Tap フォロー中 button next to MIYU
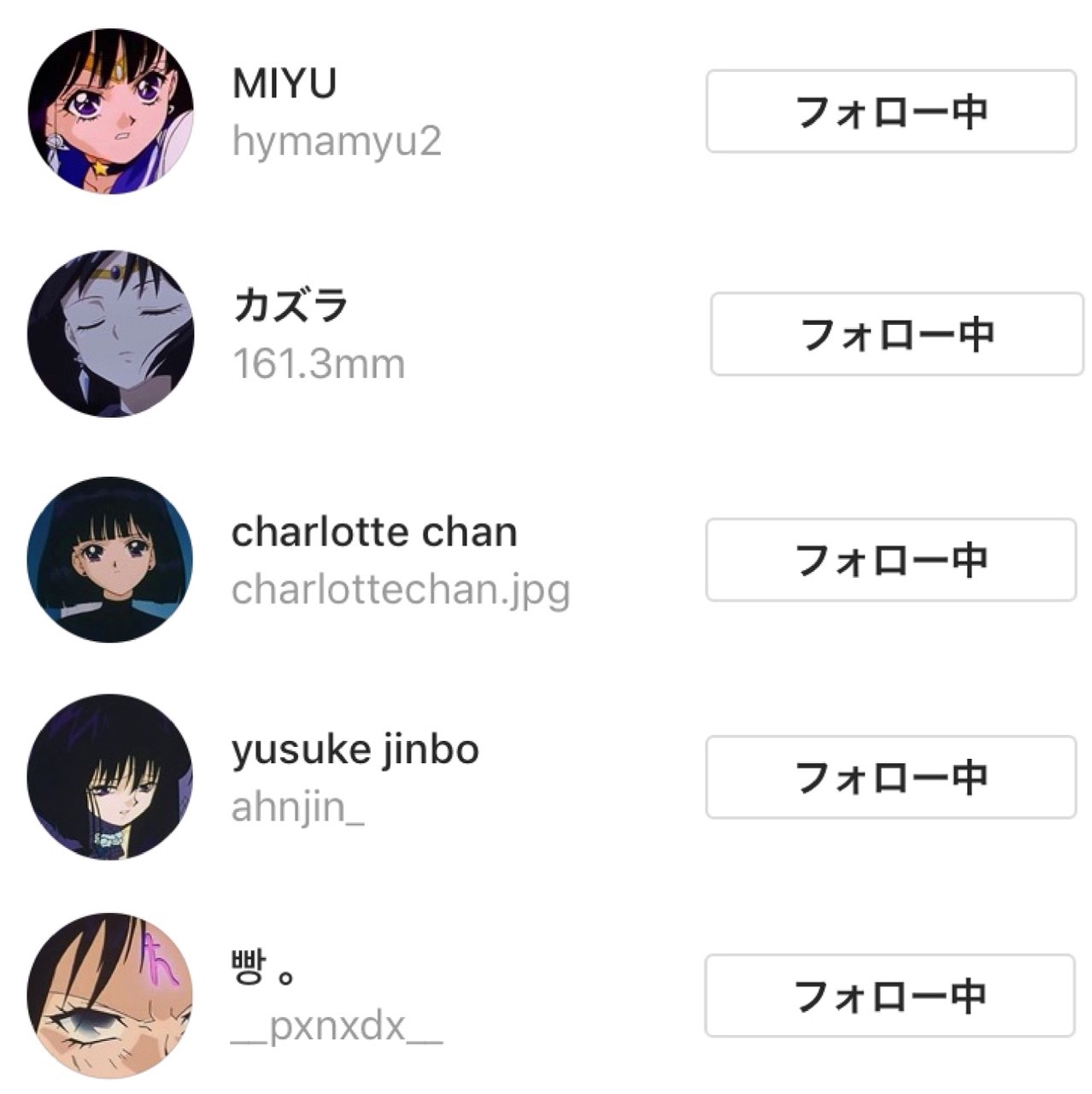Screen dimensions: 1092x1094 coord(890,112)
